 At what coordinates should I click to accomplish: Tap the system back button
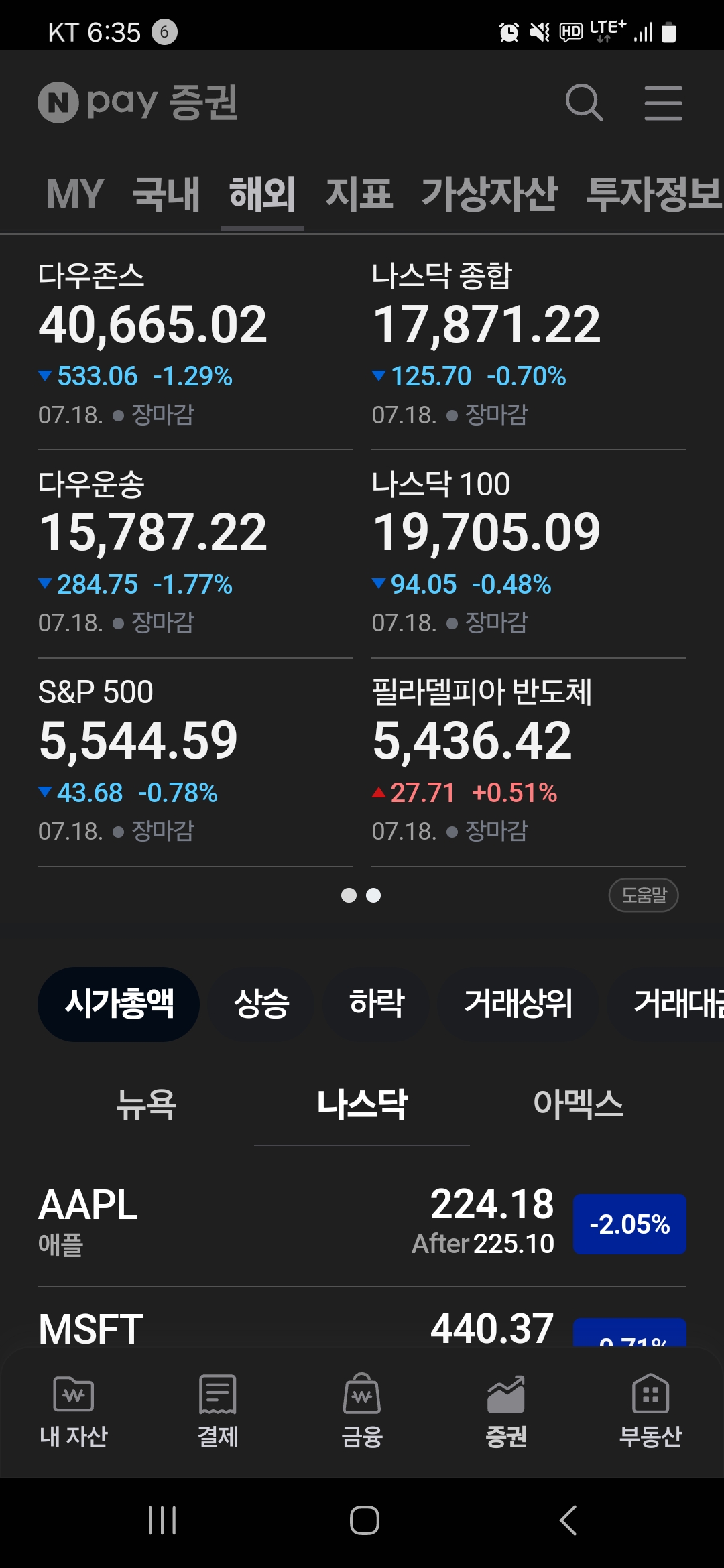point(568,1520)
